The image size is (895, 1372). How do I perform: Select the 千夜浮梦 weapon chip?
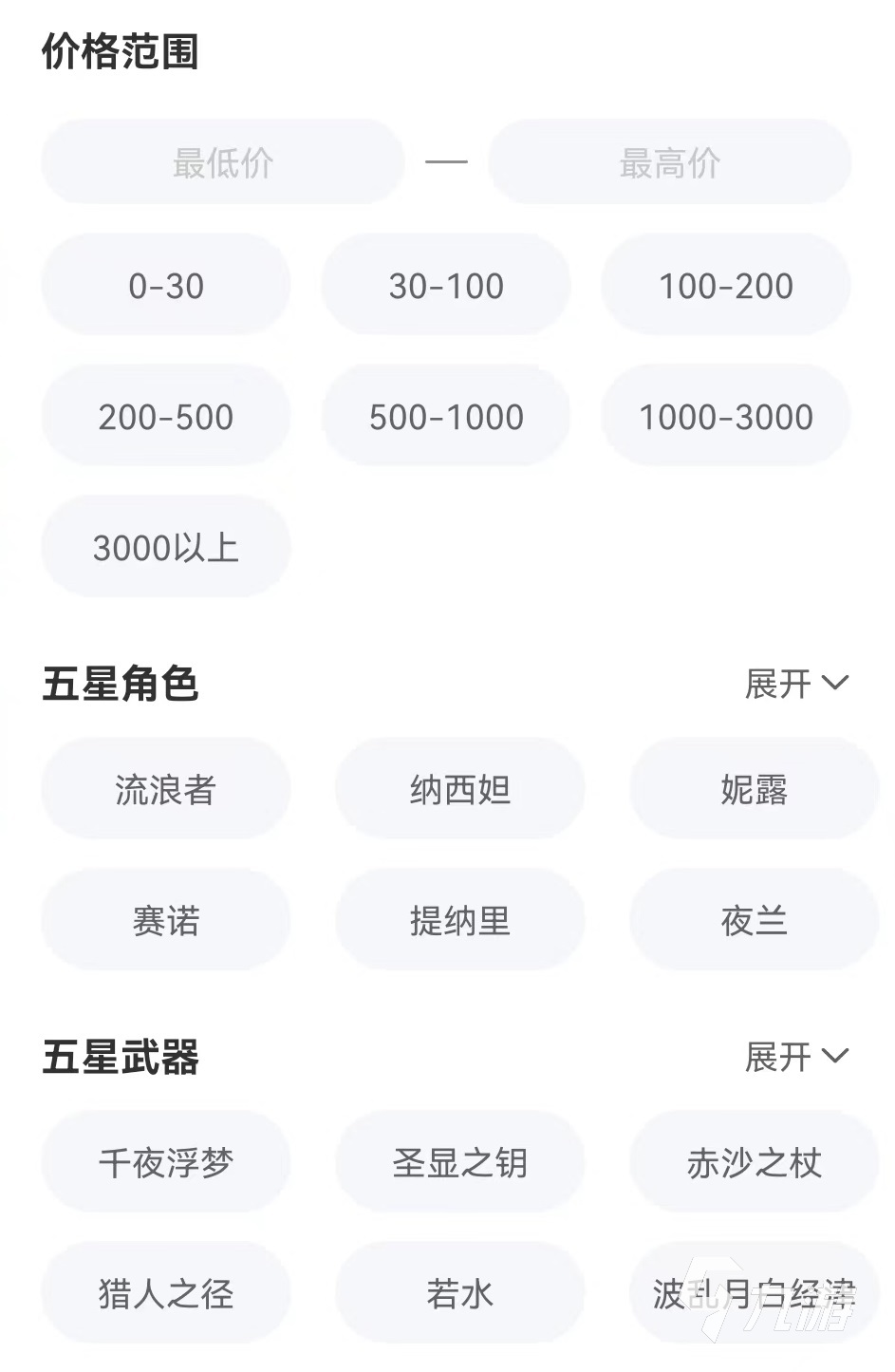166,1162
